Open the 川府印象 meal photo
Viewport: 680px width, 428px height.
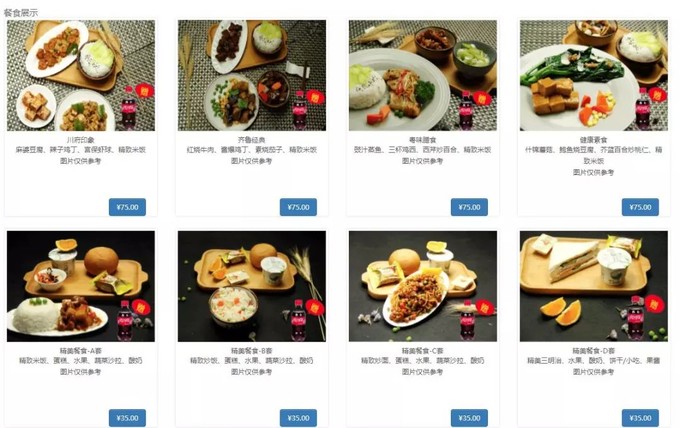click(x=80, y=75)
